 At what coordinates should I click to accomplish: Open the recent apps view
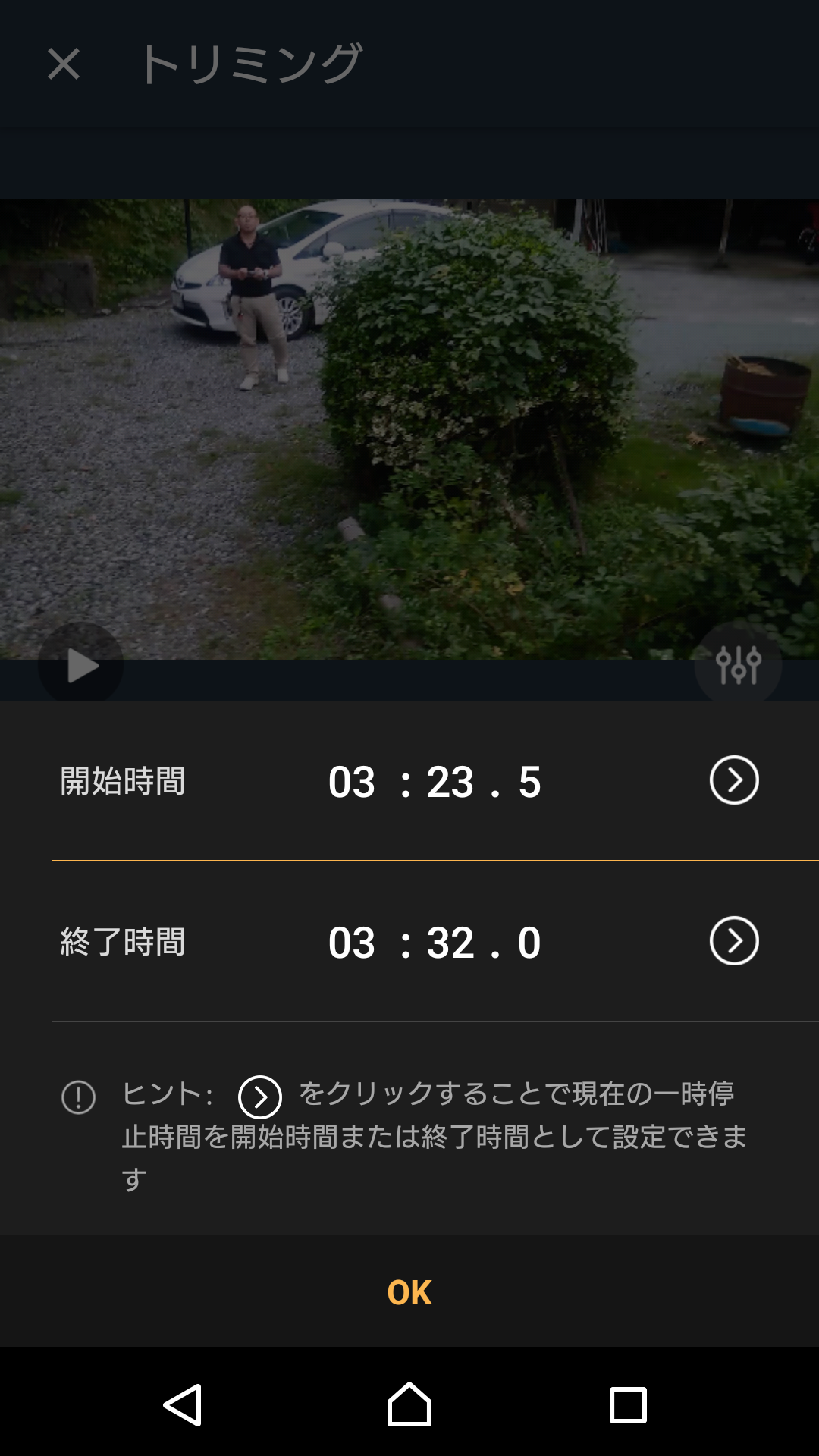coord(628,1404)
